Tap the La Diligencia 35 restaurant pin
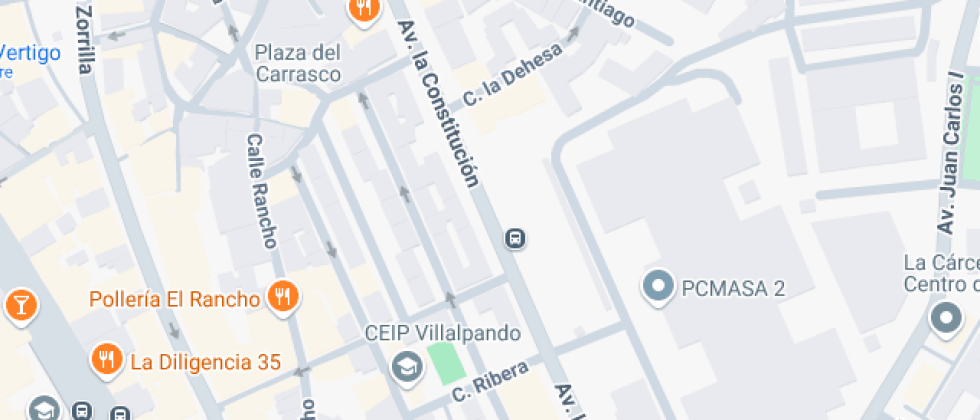 tap(106, 360)
